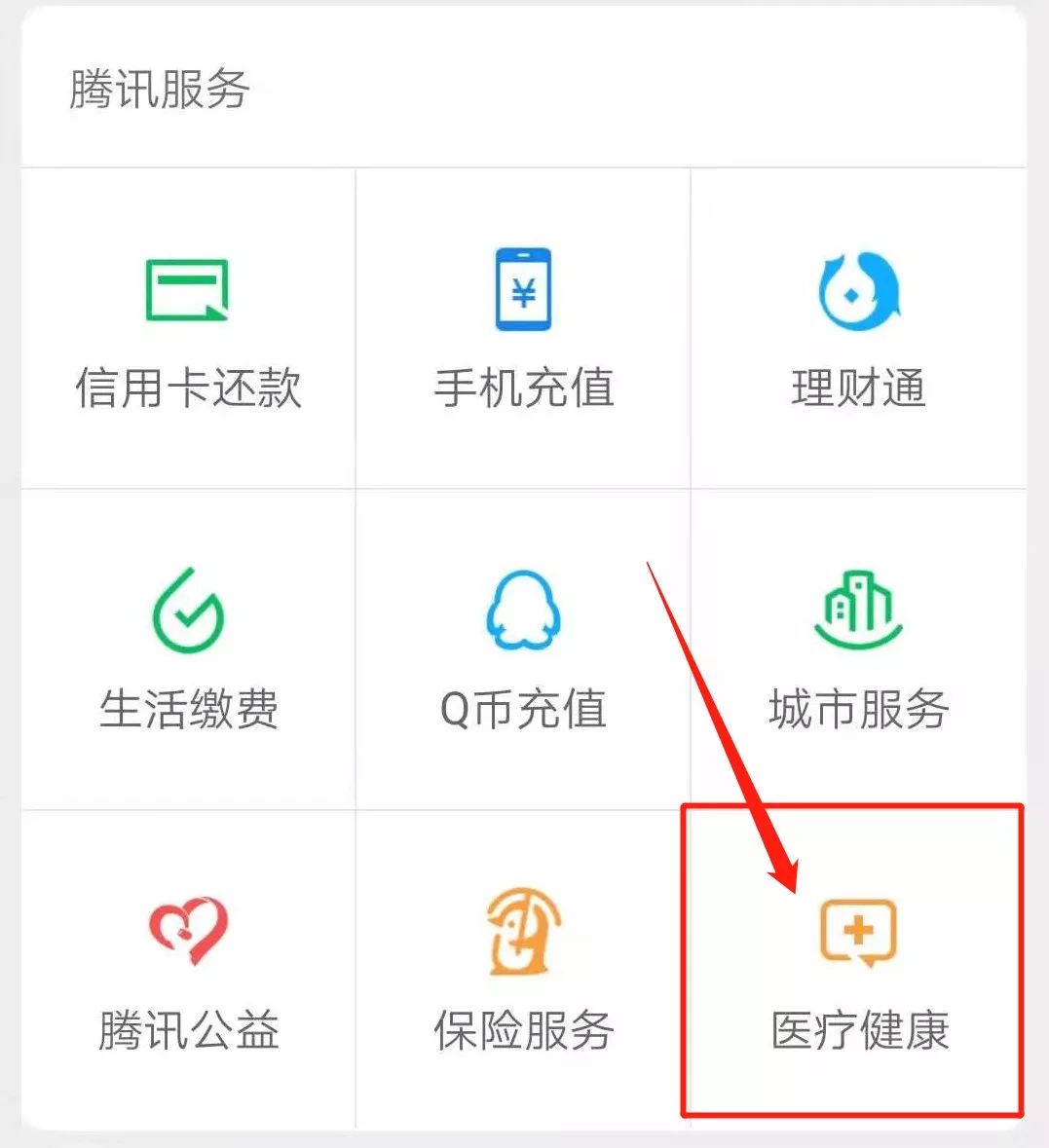1049x1148 pixels.
Task: Open 腾讯公益 charity
Action: 188,972
